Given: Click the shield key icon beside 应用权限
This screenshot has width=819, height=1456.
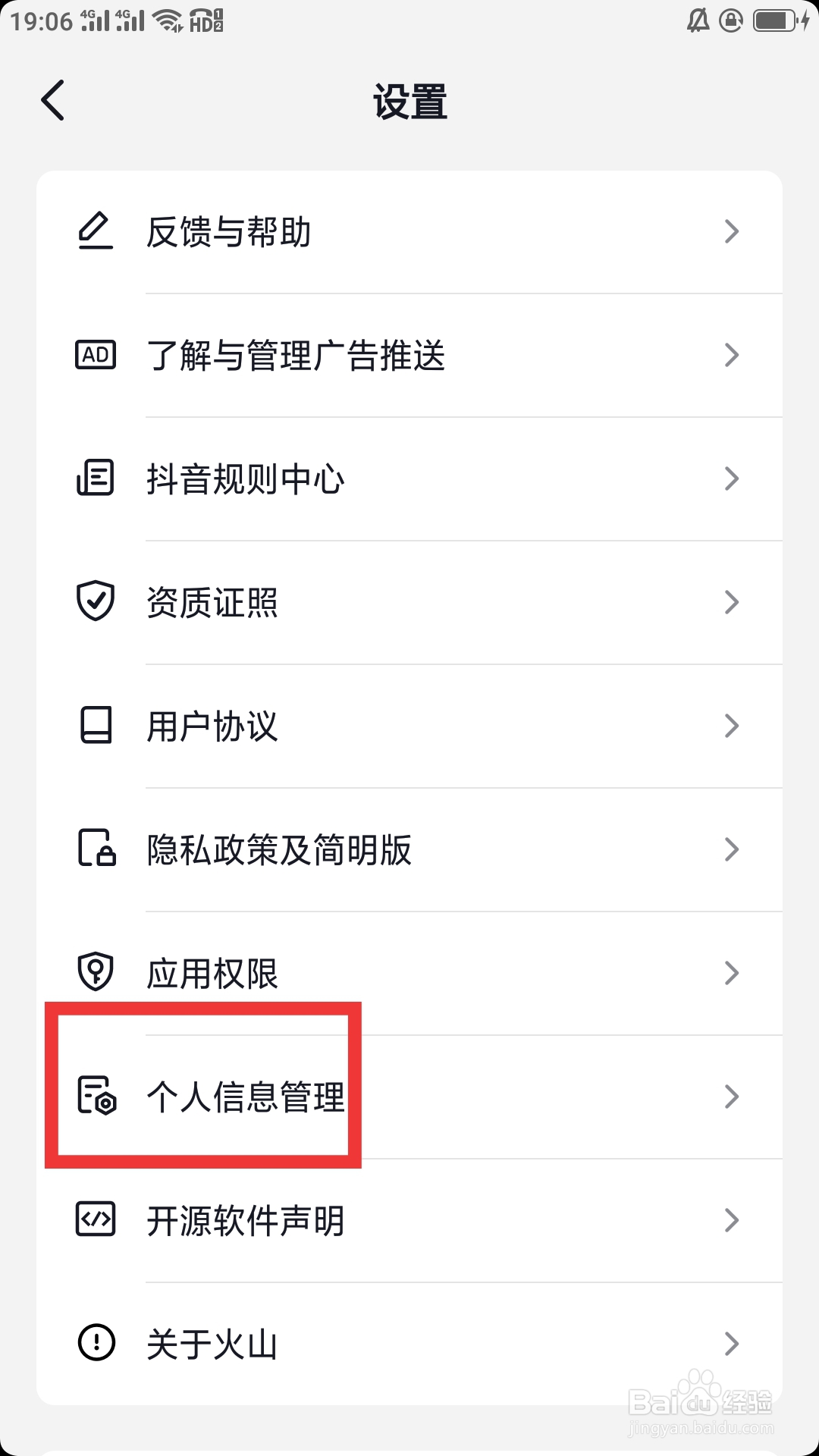Looking at the screenshot, I should click(x=96, y=973).
